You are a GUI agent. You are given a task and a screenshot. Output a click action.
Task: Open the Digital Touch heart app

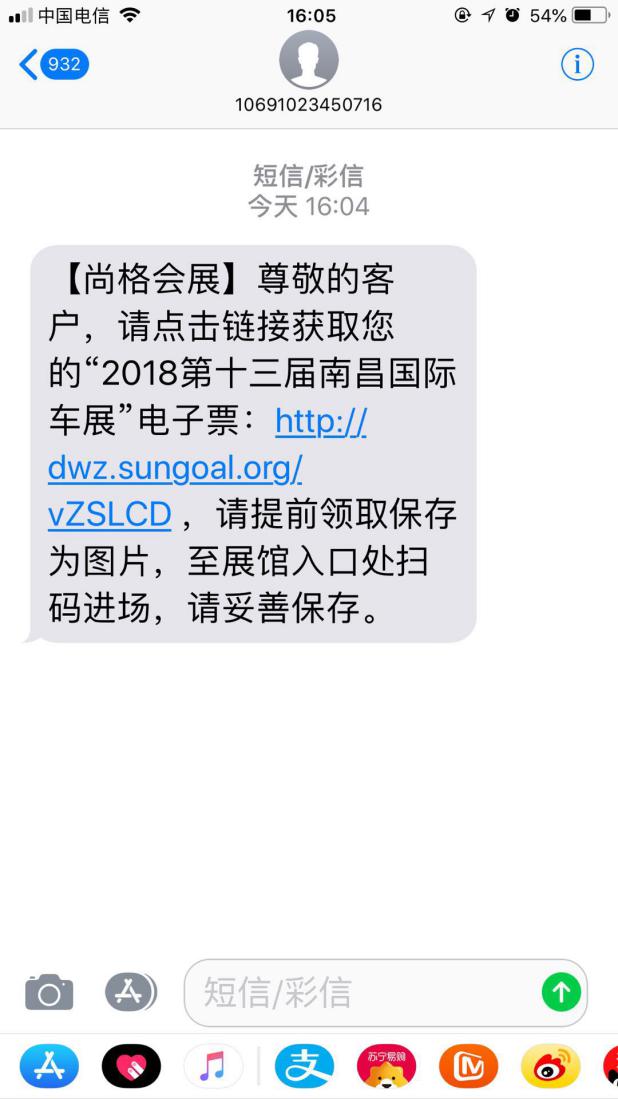(132, 1068)
